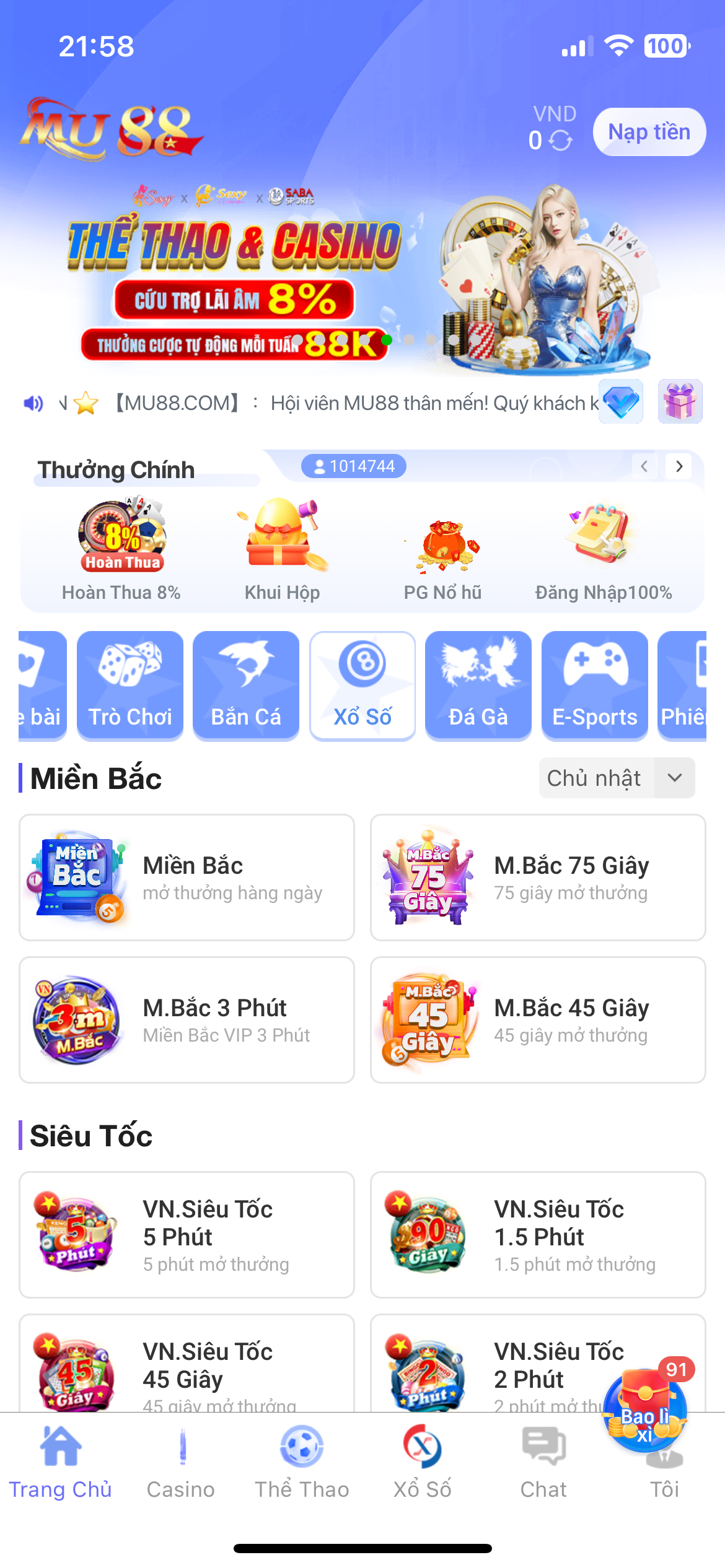Viewport: 725px width, 1568px height.
Task: Show next Thưởng Chính promotions
Action: [x=679, y=466]
